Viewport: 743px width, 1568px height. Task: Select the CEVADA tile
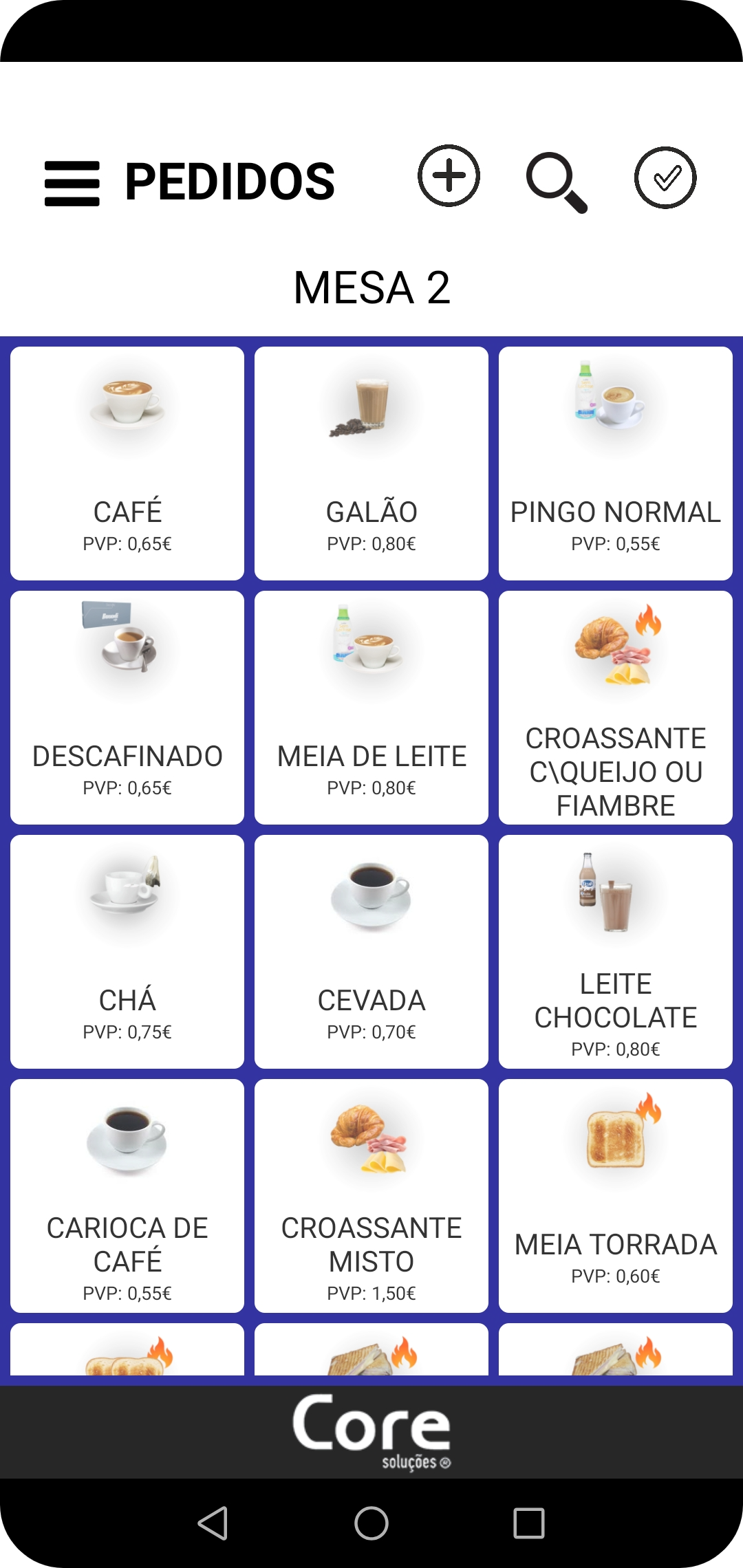[371, 951]
